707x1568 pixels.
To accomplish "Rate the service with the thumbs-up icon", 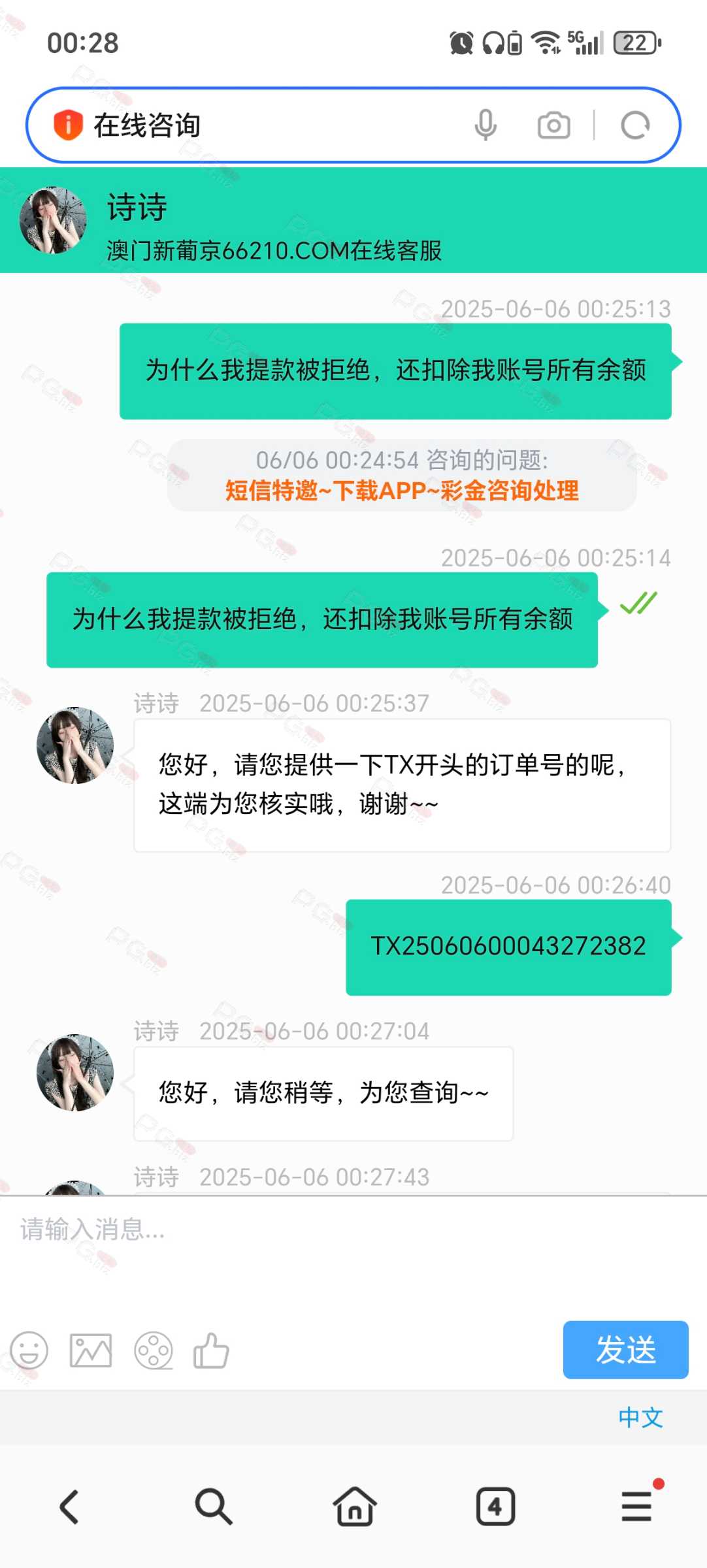I will click(x=211, y=1350).
